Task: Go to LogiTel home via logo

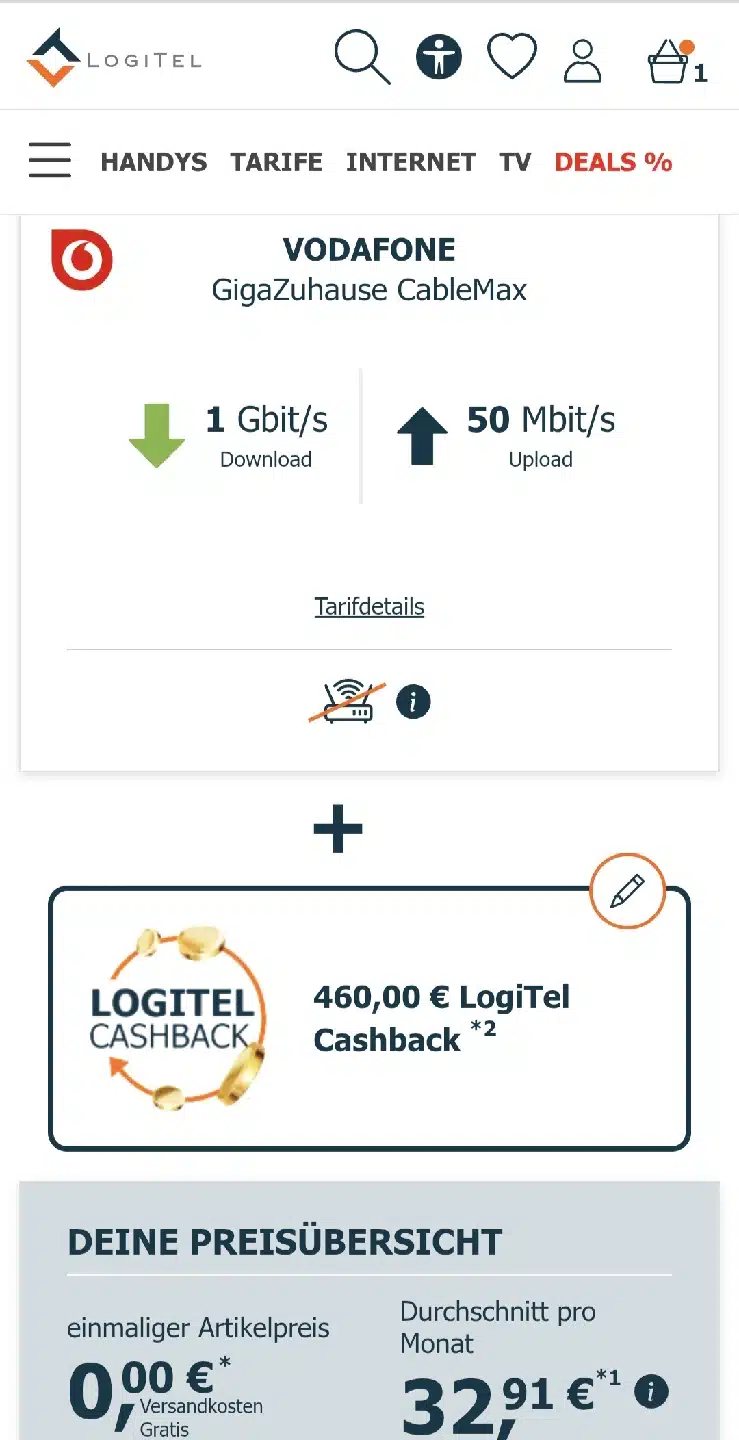Action: click(x=113, y=58)
